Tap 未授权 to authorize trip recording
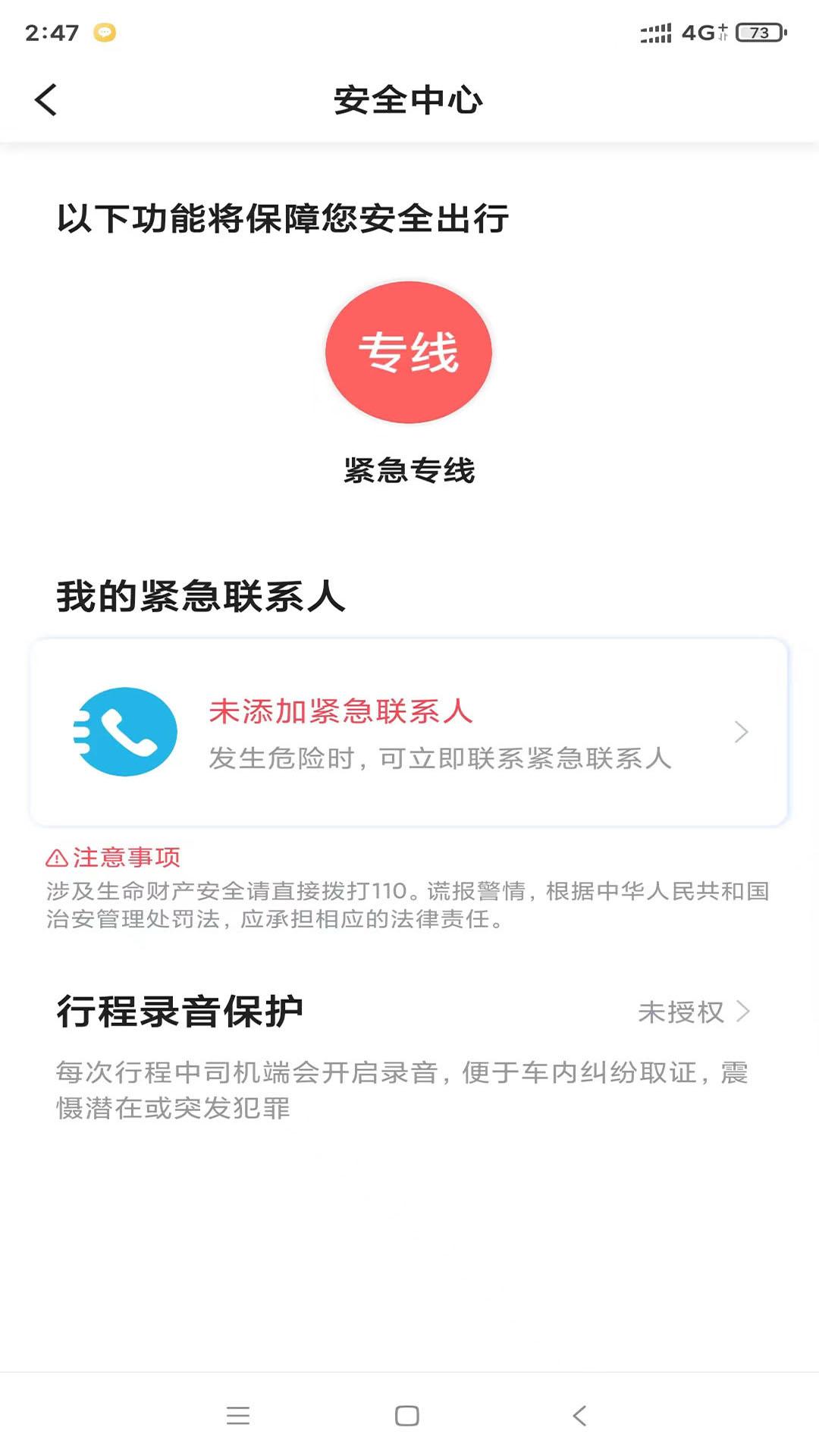 (682, 1012)
